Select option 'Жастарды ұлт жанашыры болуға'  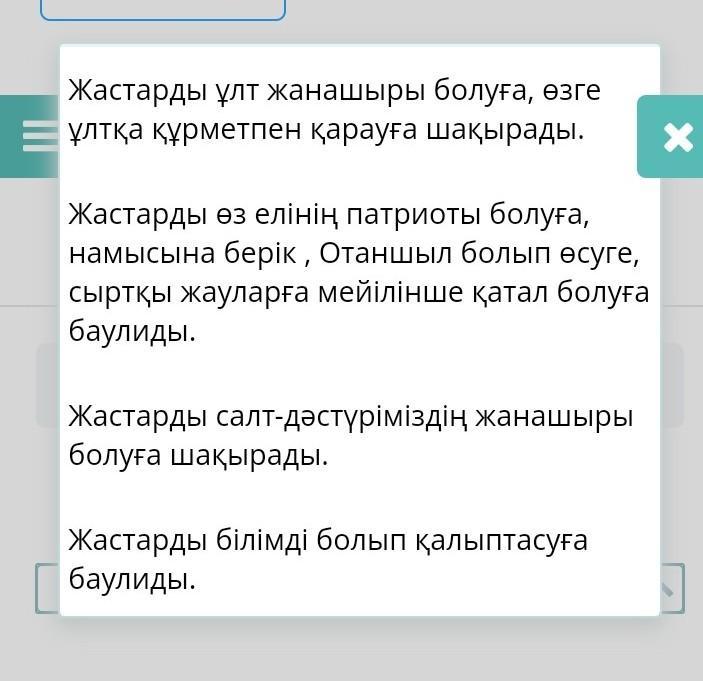[335, 110]
